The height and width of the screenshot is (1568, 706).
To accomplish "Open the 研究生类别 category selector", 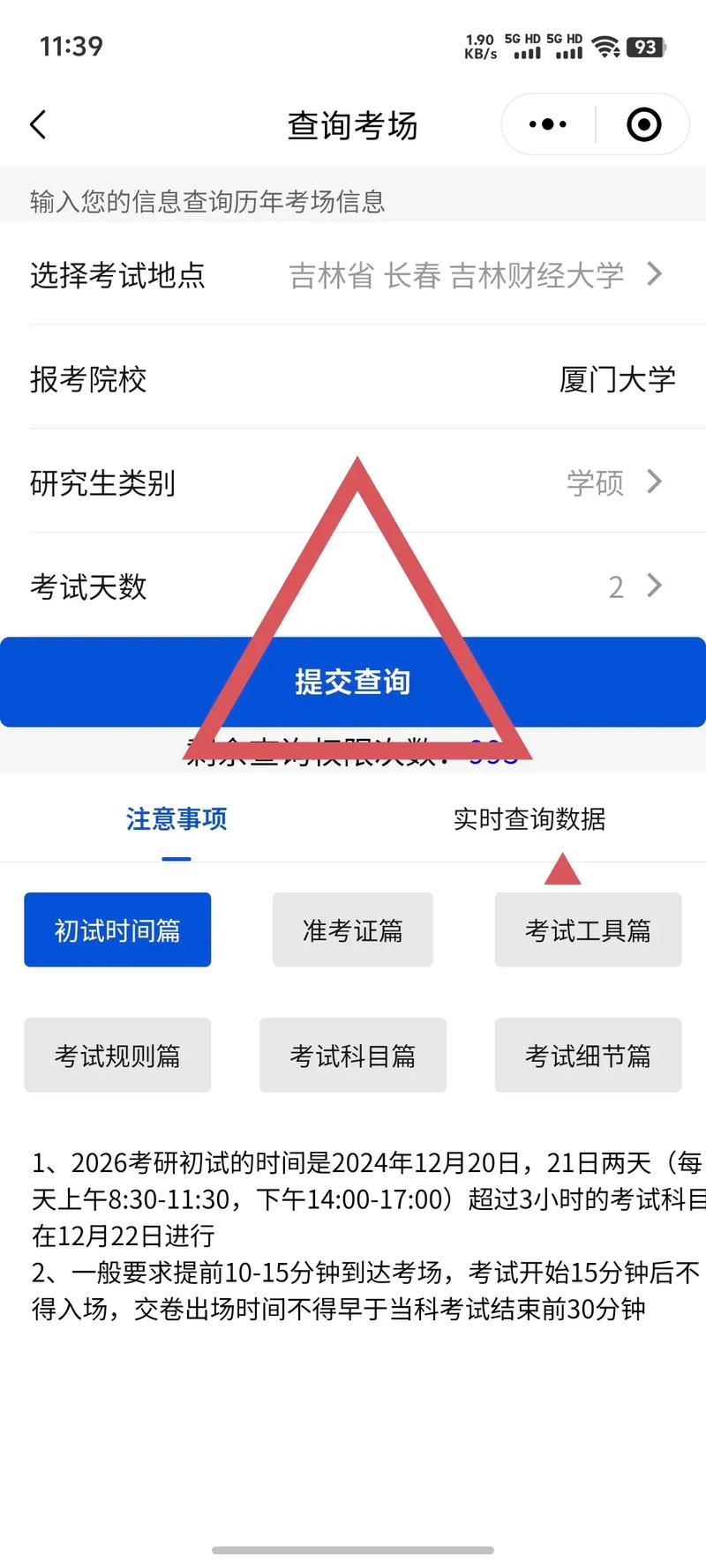I will (353, 483).
